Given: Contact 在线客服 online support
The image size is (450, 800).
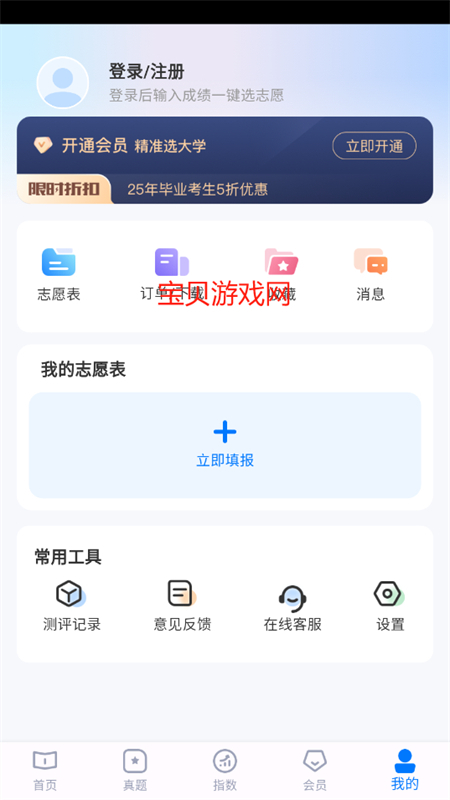Looking at the screenshot, I should (x=292, y=606).
